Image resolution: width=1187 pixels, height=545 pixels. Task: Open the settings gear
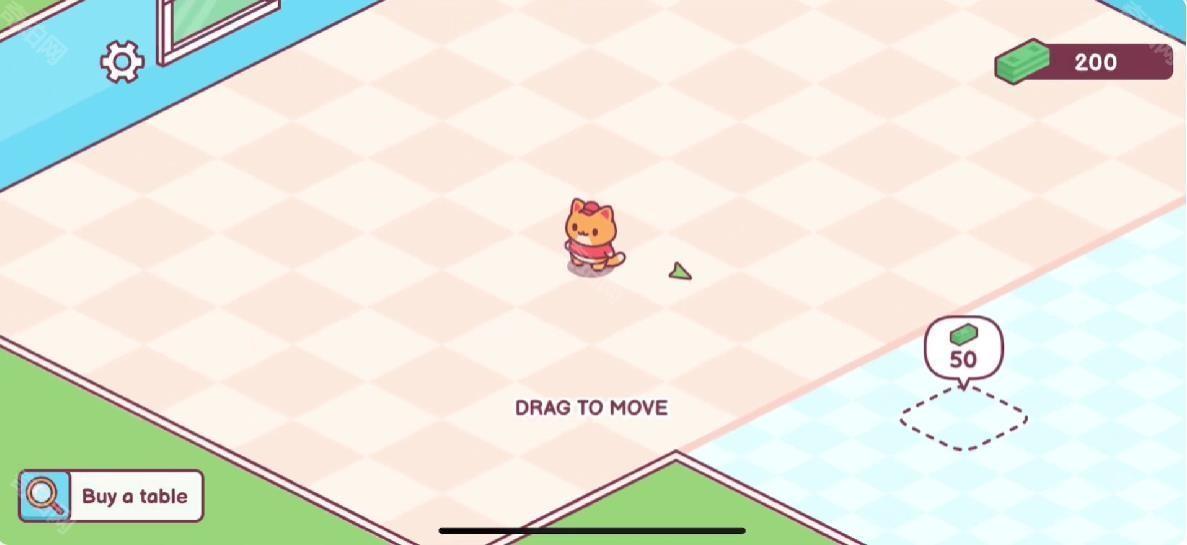click(122, 62)
